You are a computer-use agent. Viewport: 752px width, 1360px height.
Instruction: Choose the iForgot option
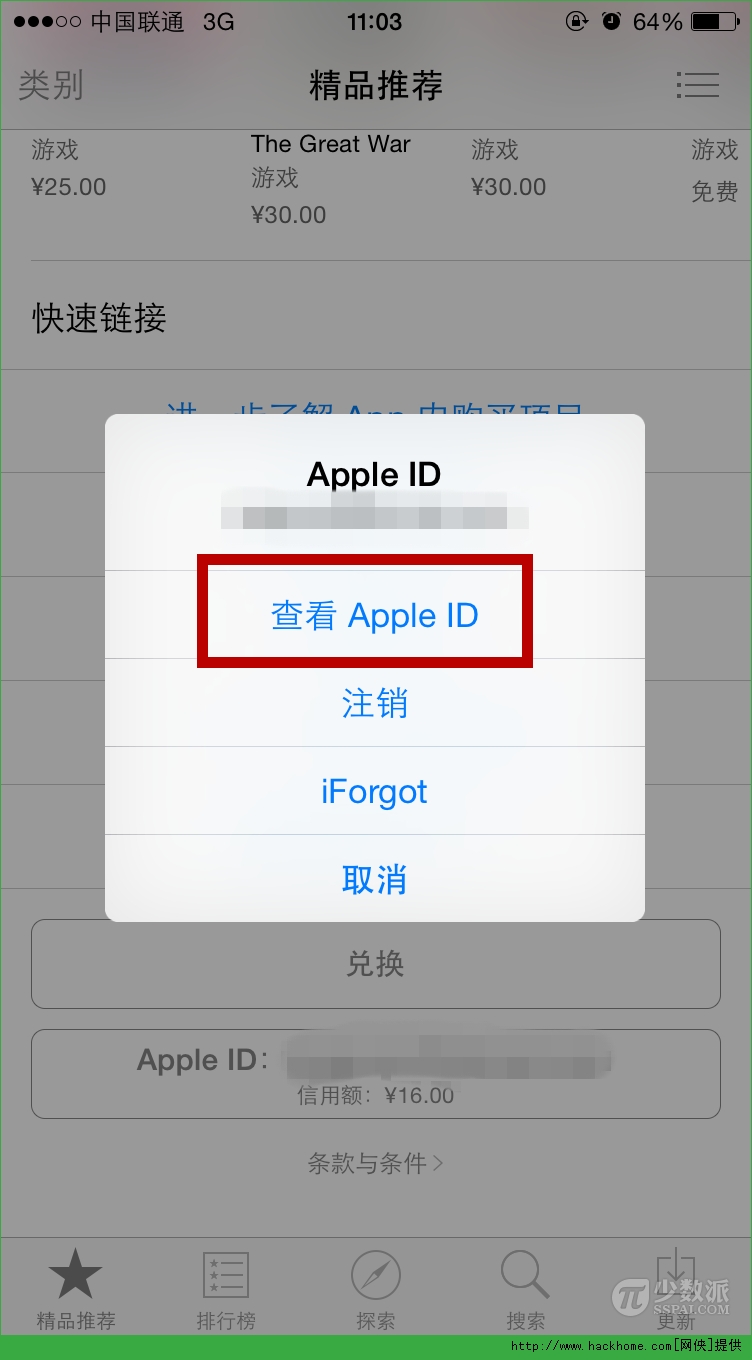374,791
